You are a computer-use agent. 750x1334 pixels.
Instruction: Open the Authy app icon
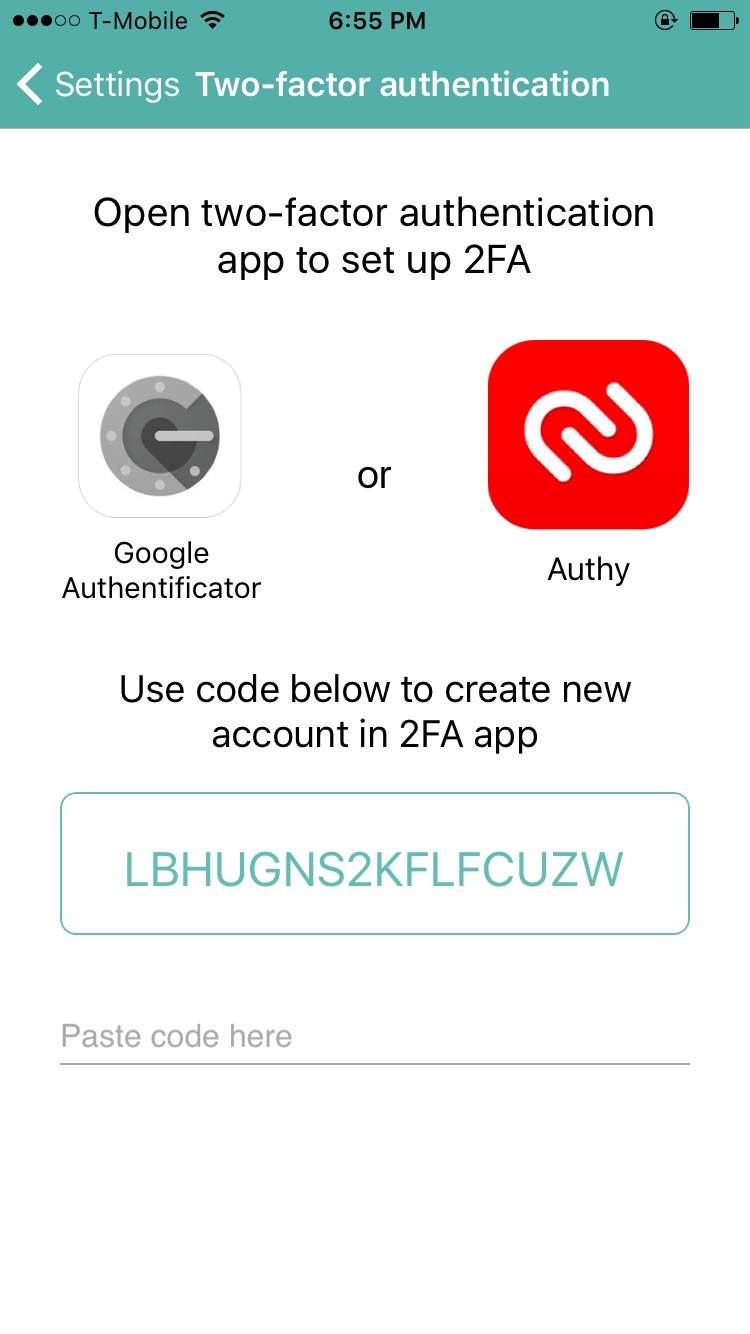588,435
